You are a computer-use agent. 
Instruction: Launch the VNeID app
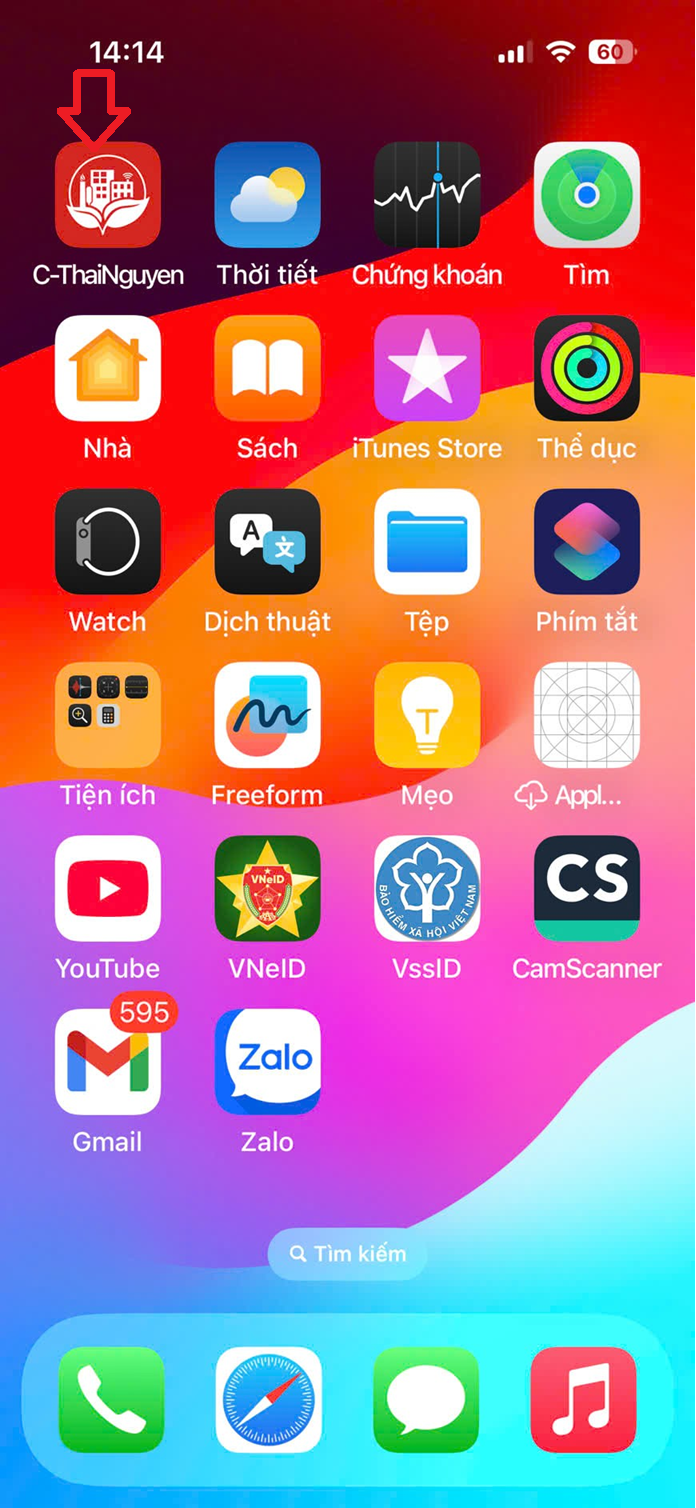pyautogui.click(x=267, y=888)
